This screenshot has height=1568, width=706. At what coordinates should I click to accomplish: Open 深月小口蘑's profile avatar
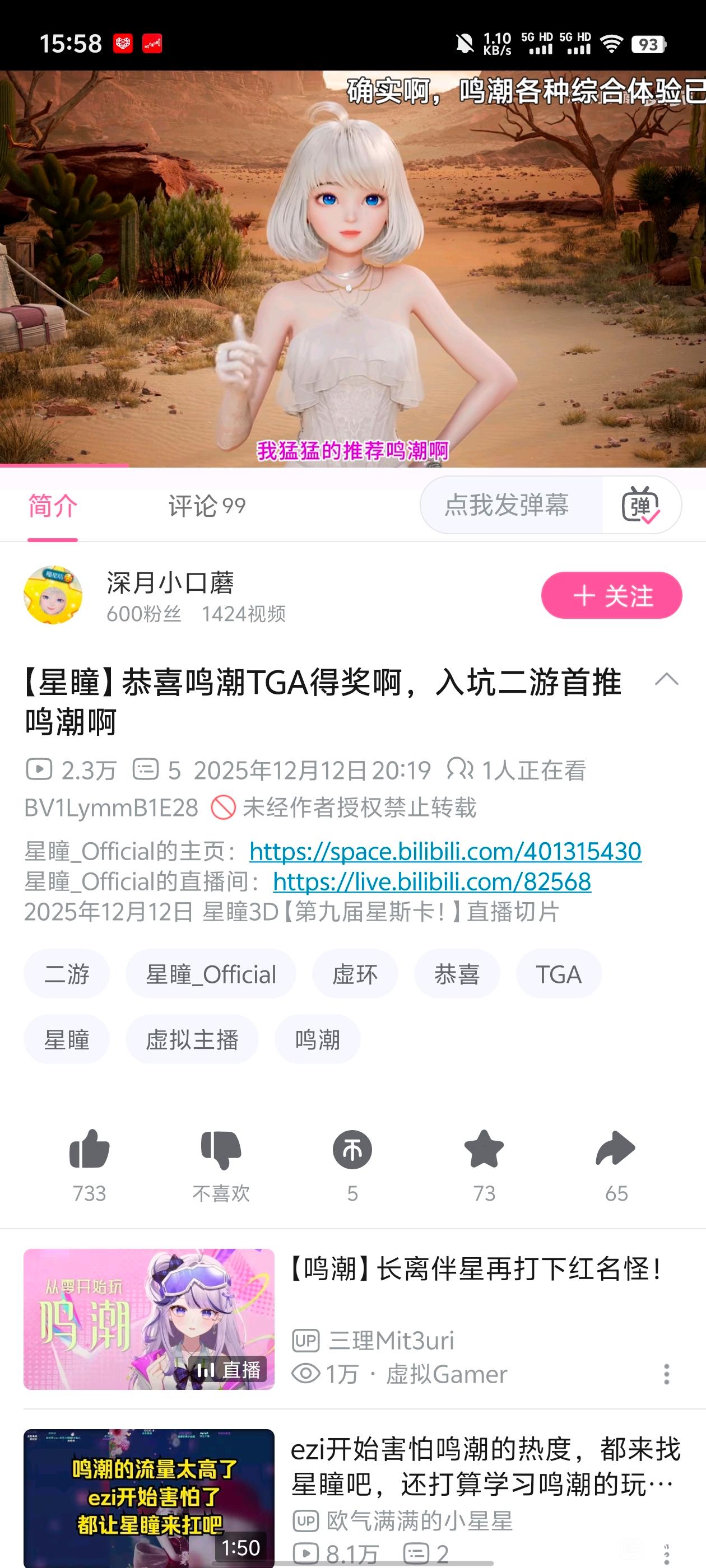[53, 595]
